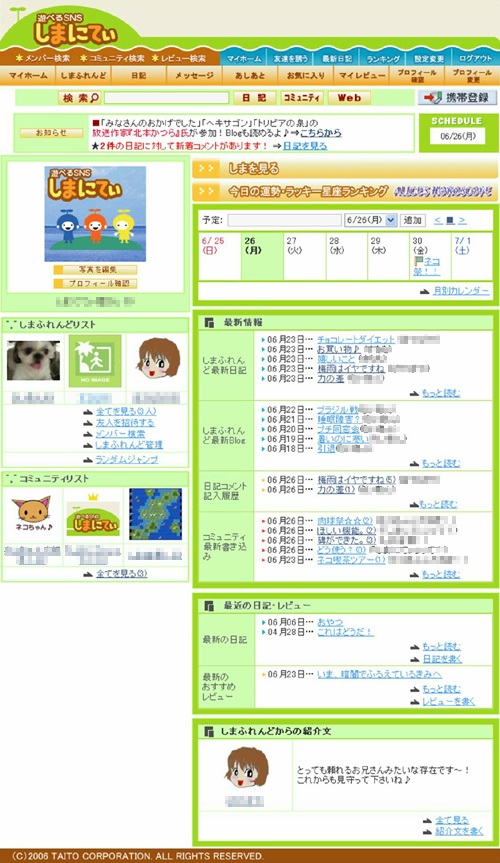
Task: Open the ネコちゃん community thumbnail
Action: click(x=31, y=516)
